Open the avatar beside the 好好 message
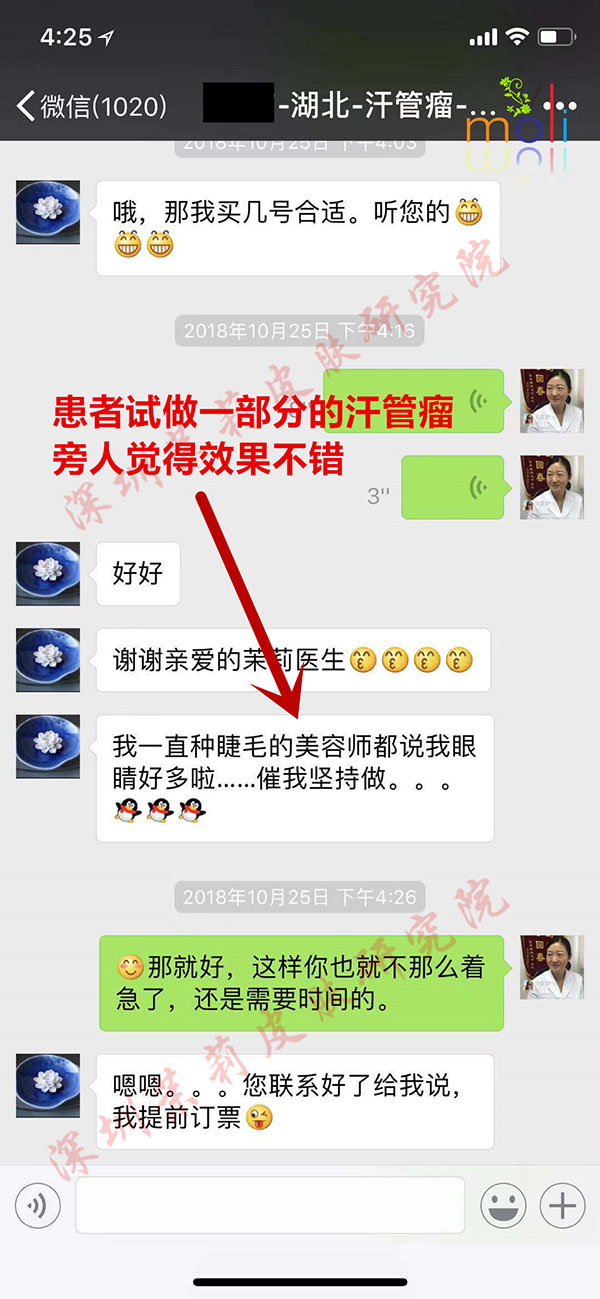600x1299 pixels. (47, 573)
